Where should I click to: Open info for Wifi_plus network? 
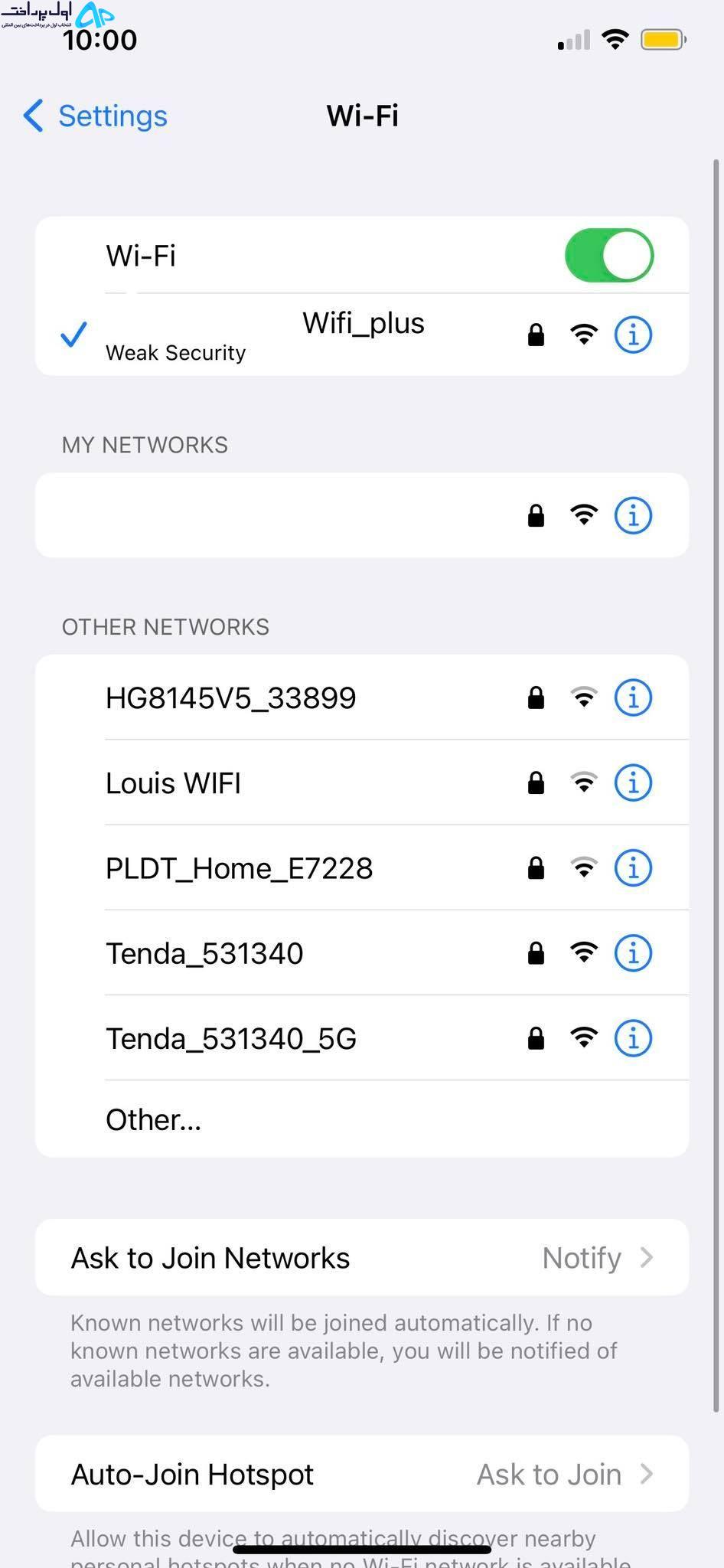click(x=633, y=335)
